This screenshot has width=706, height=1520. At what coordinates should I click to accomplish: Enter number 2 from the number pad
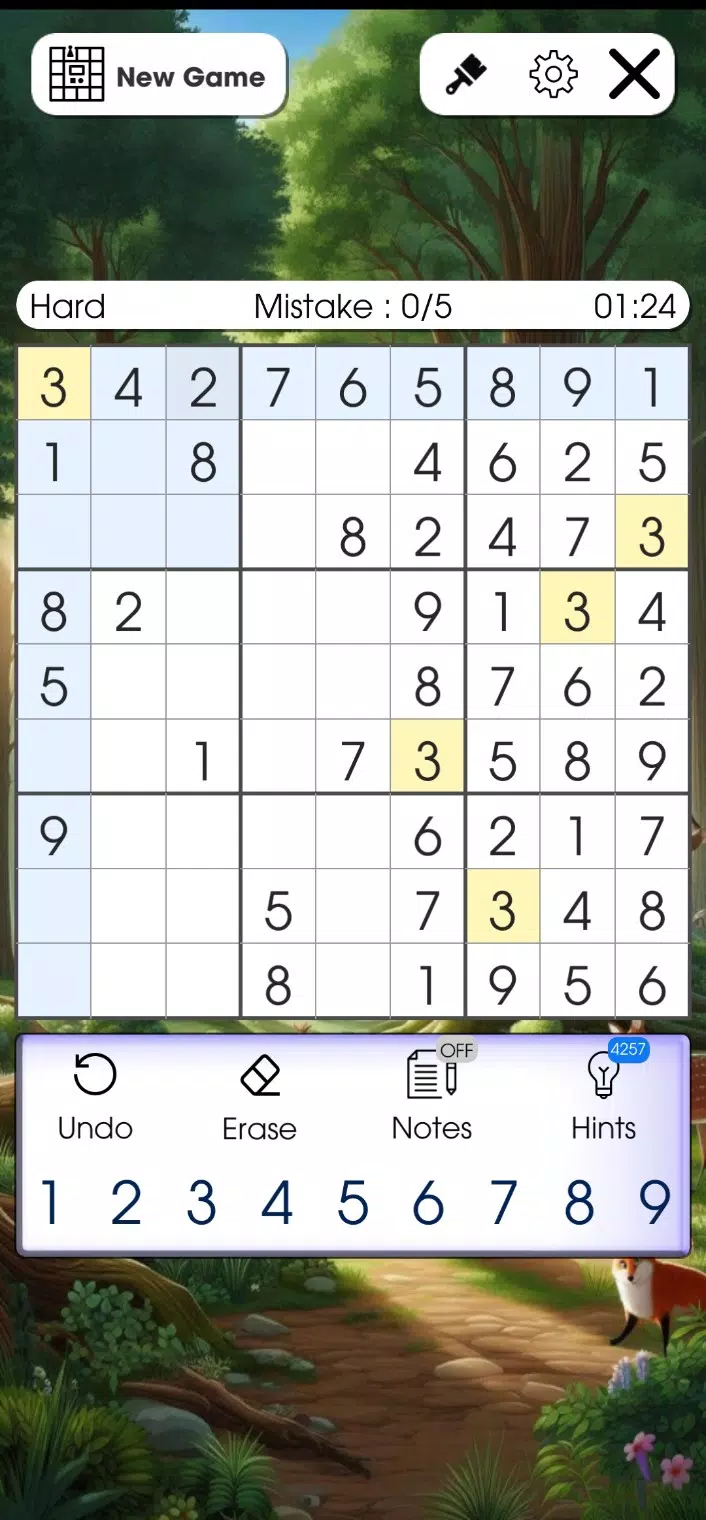[x=126, y=1203]
